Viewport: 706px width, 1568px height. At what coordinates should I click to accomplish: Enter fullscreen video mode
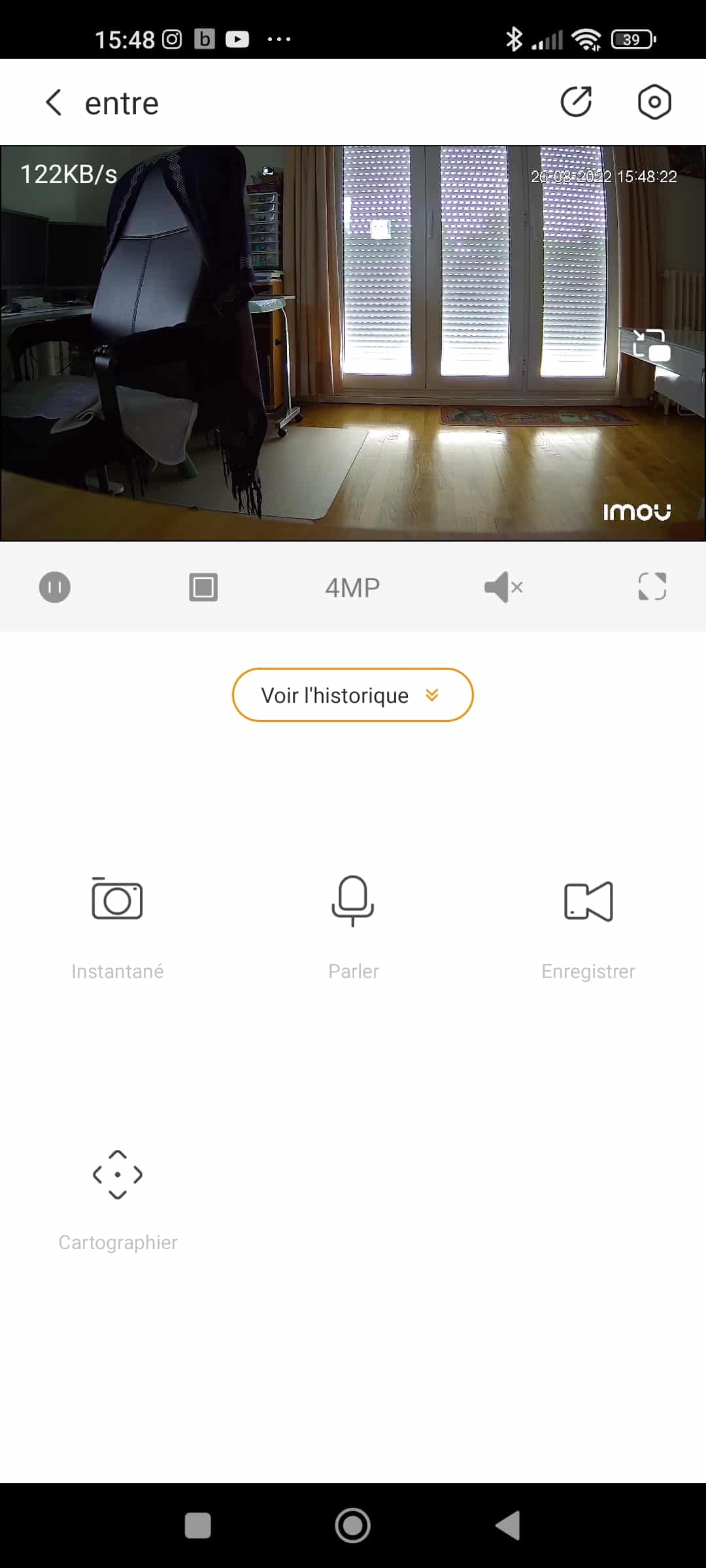click(652, 587)
